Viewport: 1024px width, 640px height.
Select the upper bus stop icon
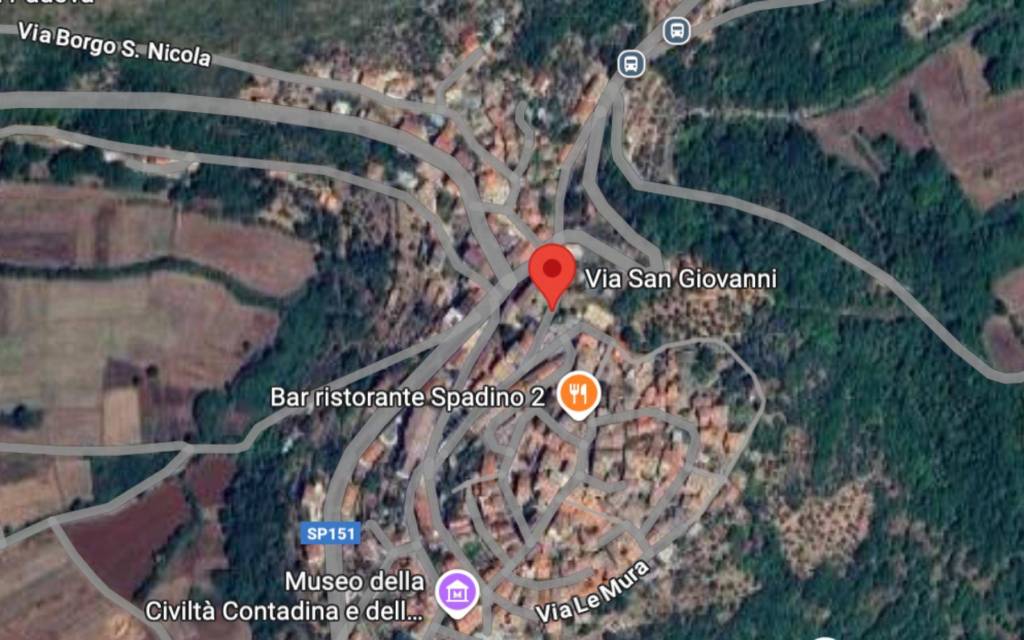[677, 30]
